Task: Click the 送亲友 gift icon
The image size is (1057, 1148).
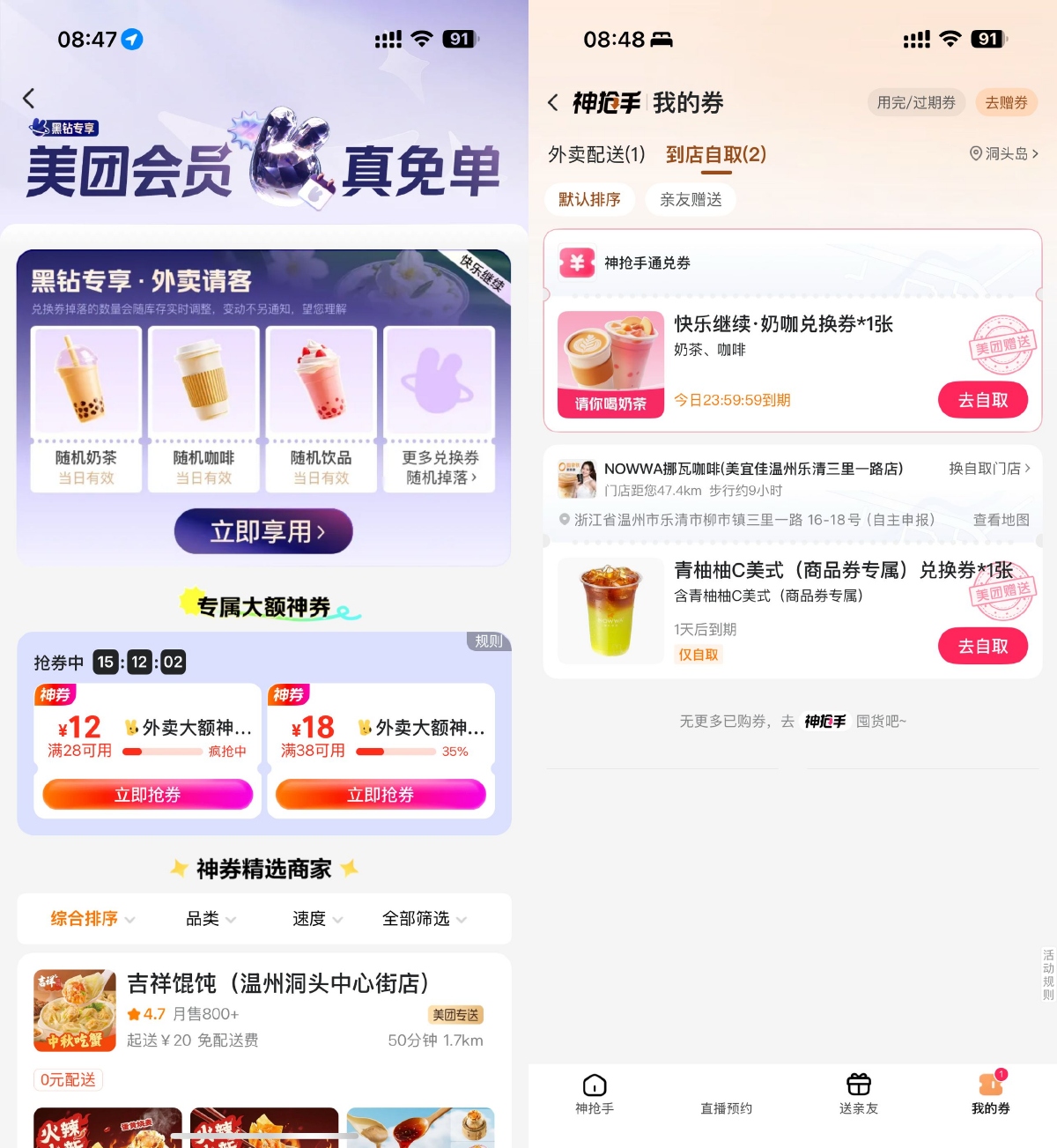Action: [x=858, y=1085]
